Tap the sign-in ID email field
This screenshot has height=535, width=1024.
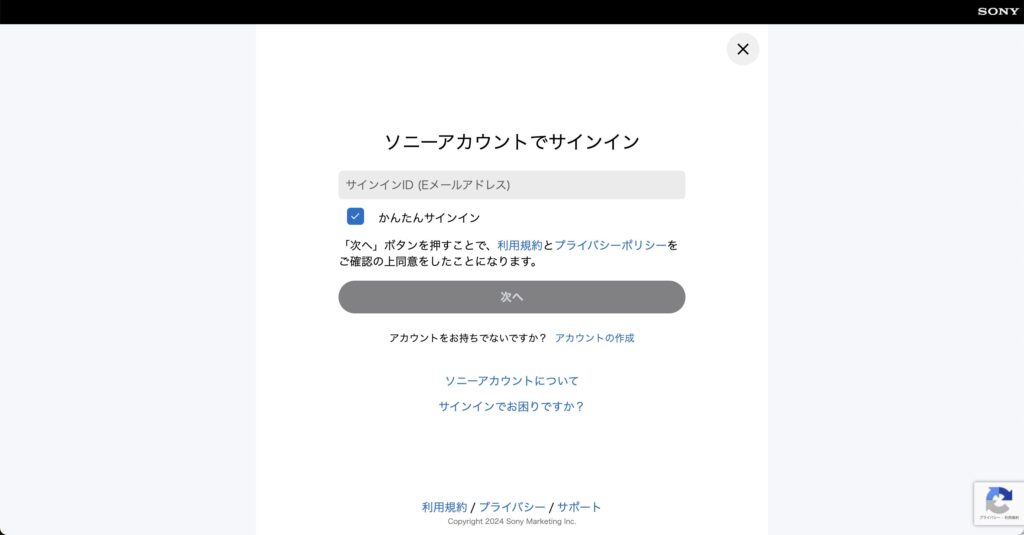point(511,185)
